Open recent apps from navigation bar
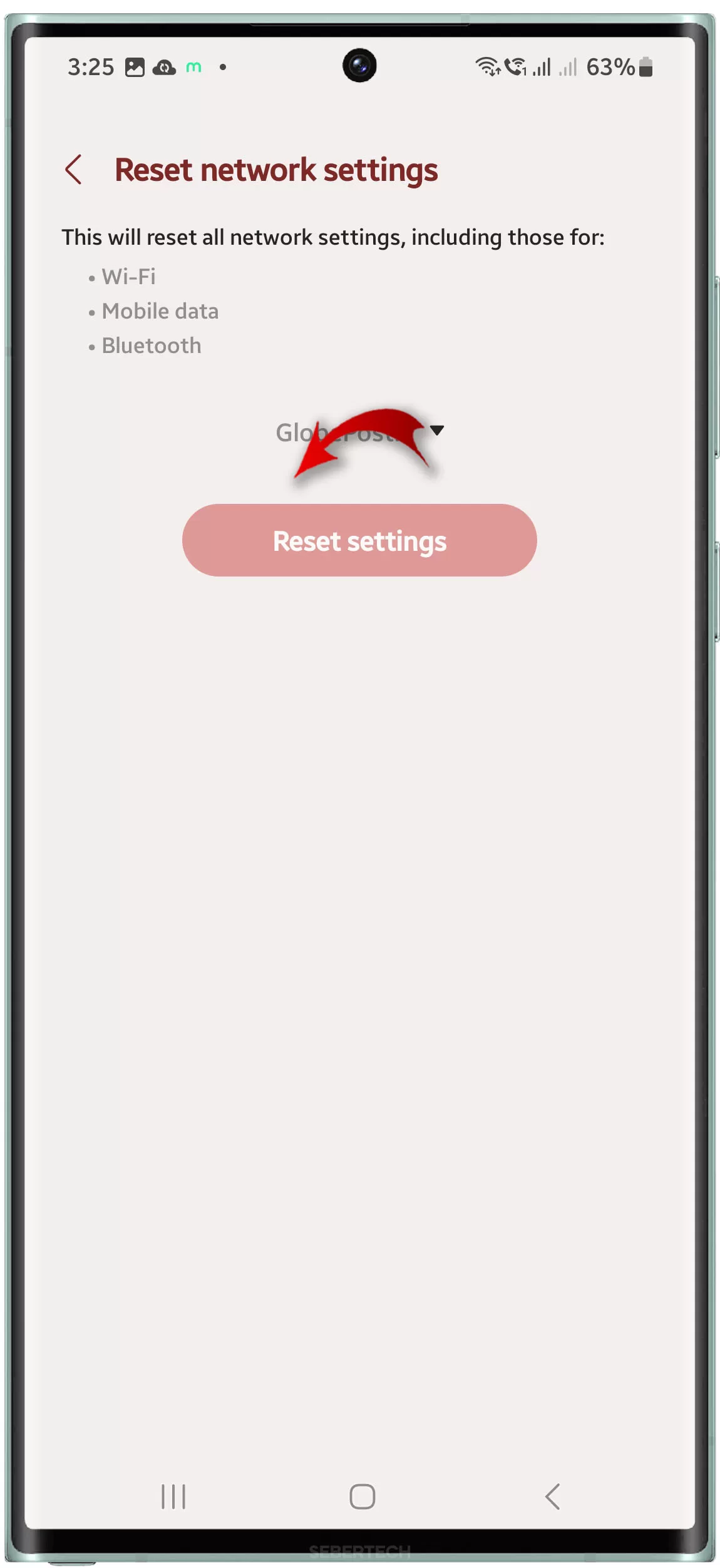 [173, 1497]
